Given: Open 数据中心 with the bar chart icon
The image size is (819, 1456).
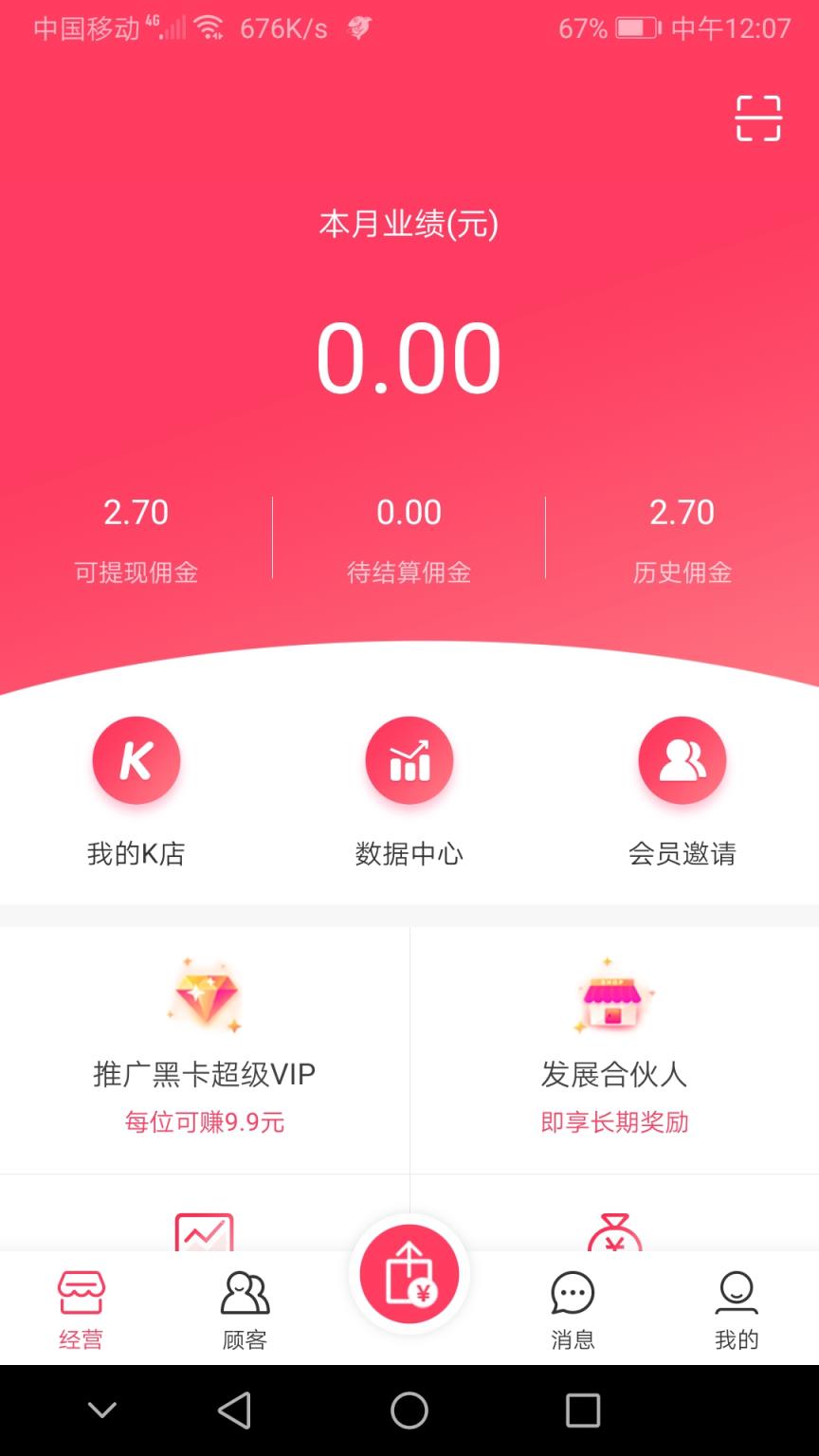Looking at the screenshot, I should [x=409, y=759].
